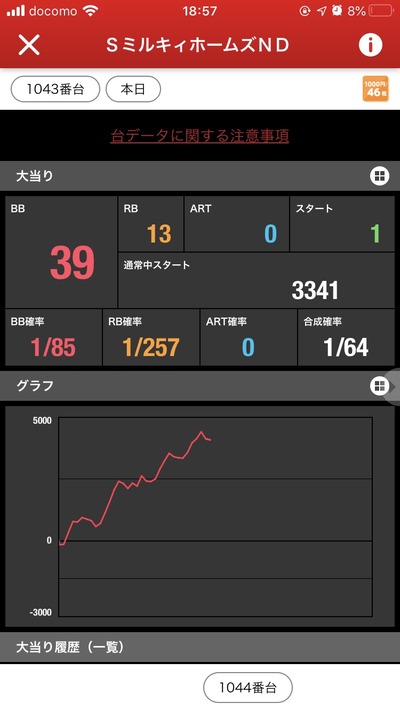Close the Sミルキィホームズ ND data page
This screenshot has height=711, width=400.
(29, 45)
